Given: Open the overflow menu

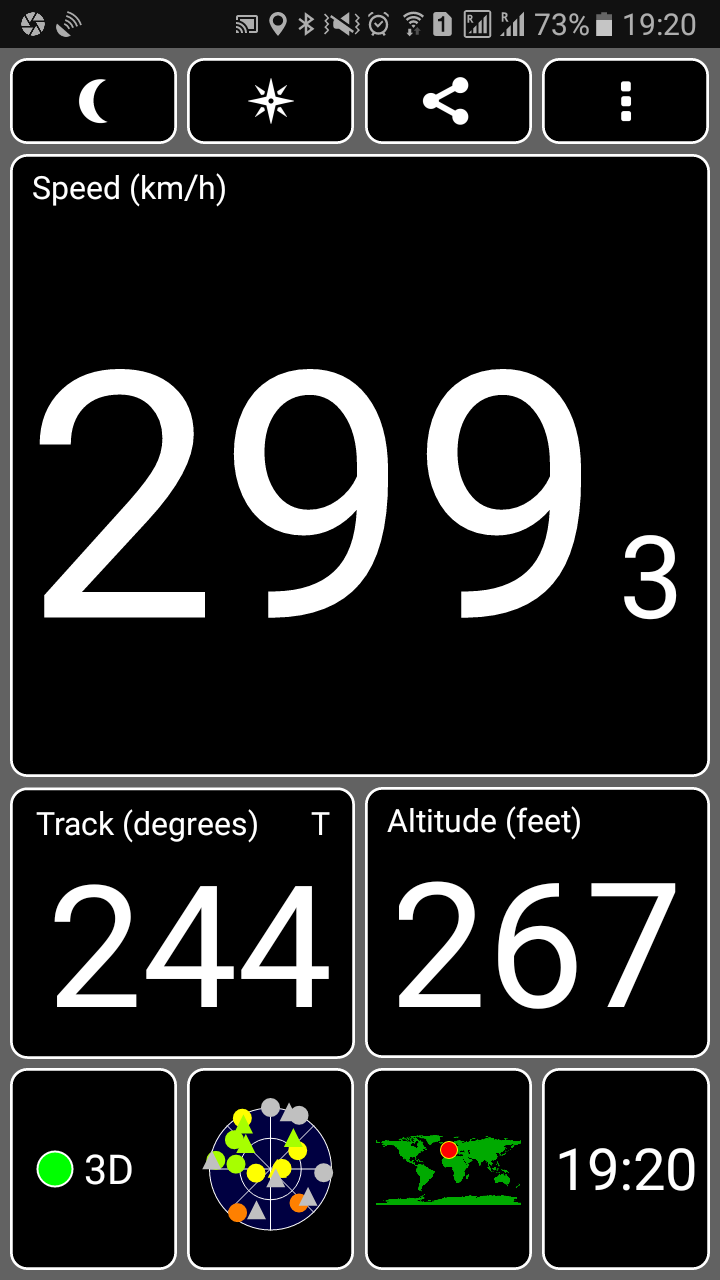Looking at the screenshot, I should click(626, 101).
